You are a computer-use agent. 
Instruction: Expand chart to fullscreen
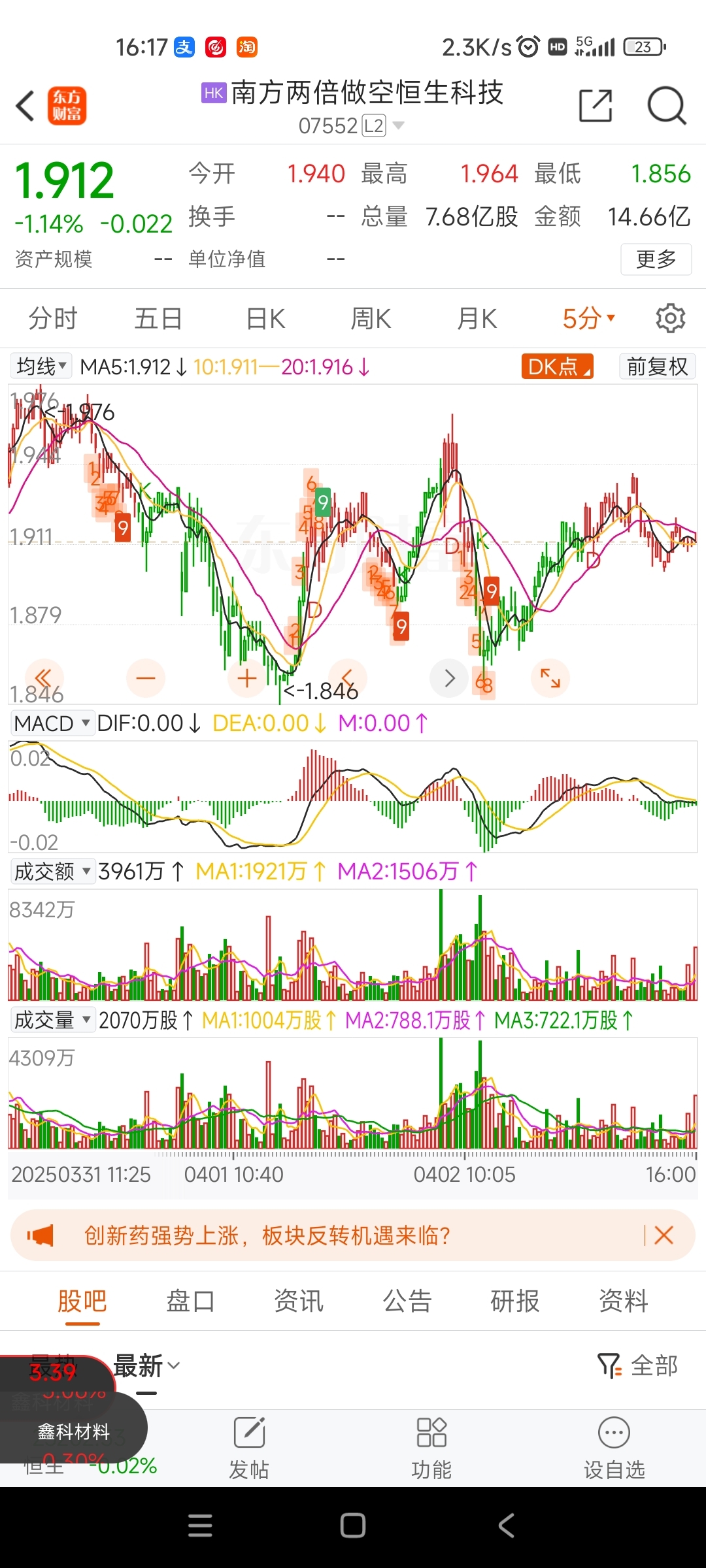pos(550,678)
